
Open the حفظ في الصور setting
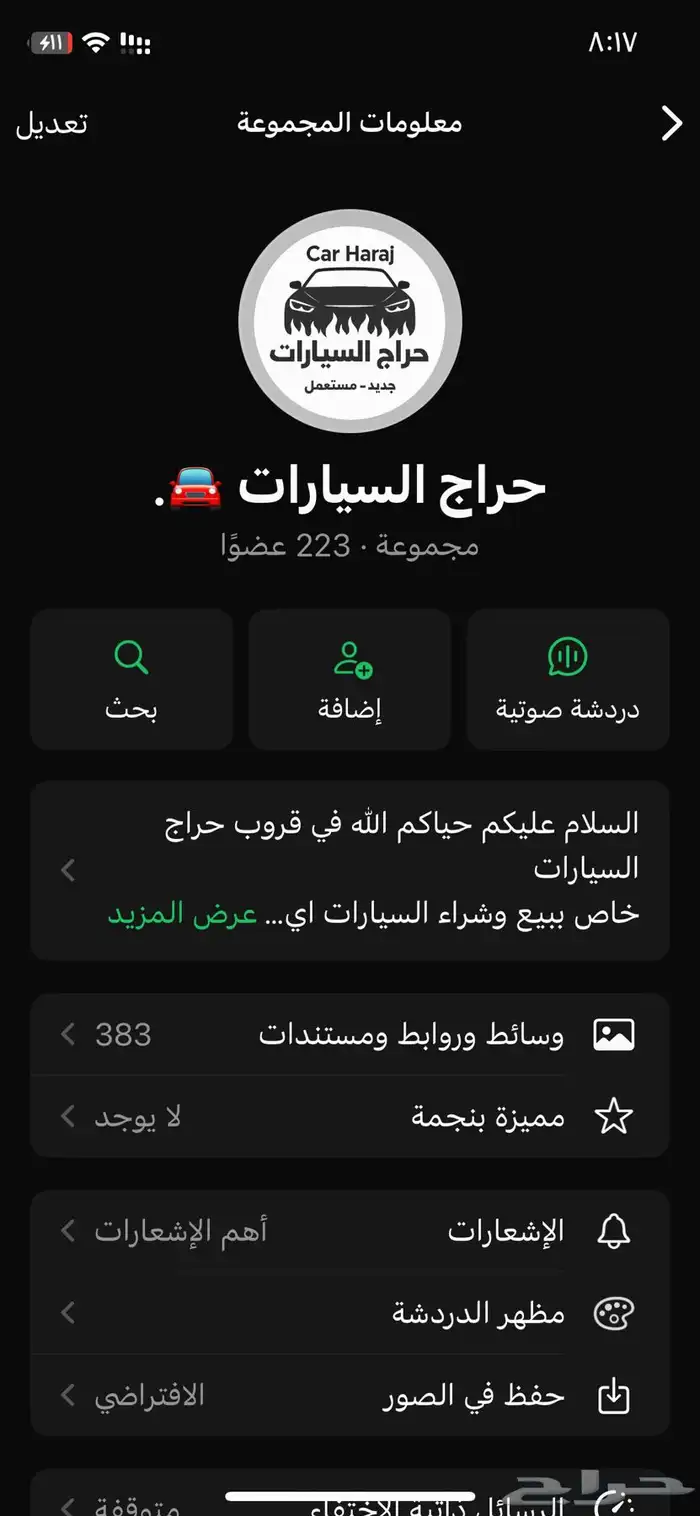350,1396
